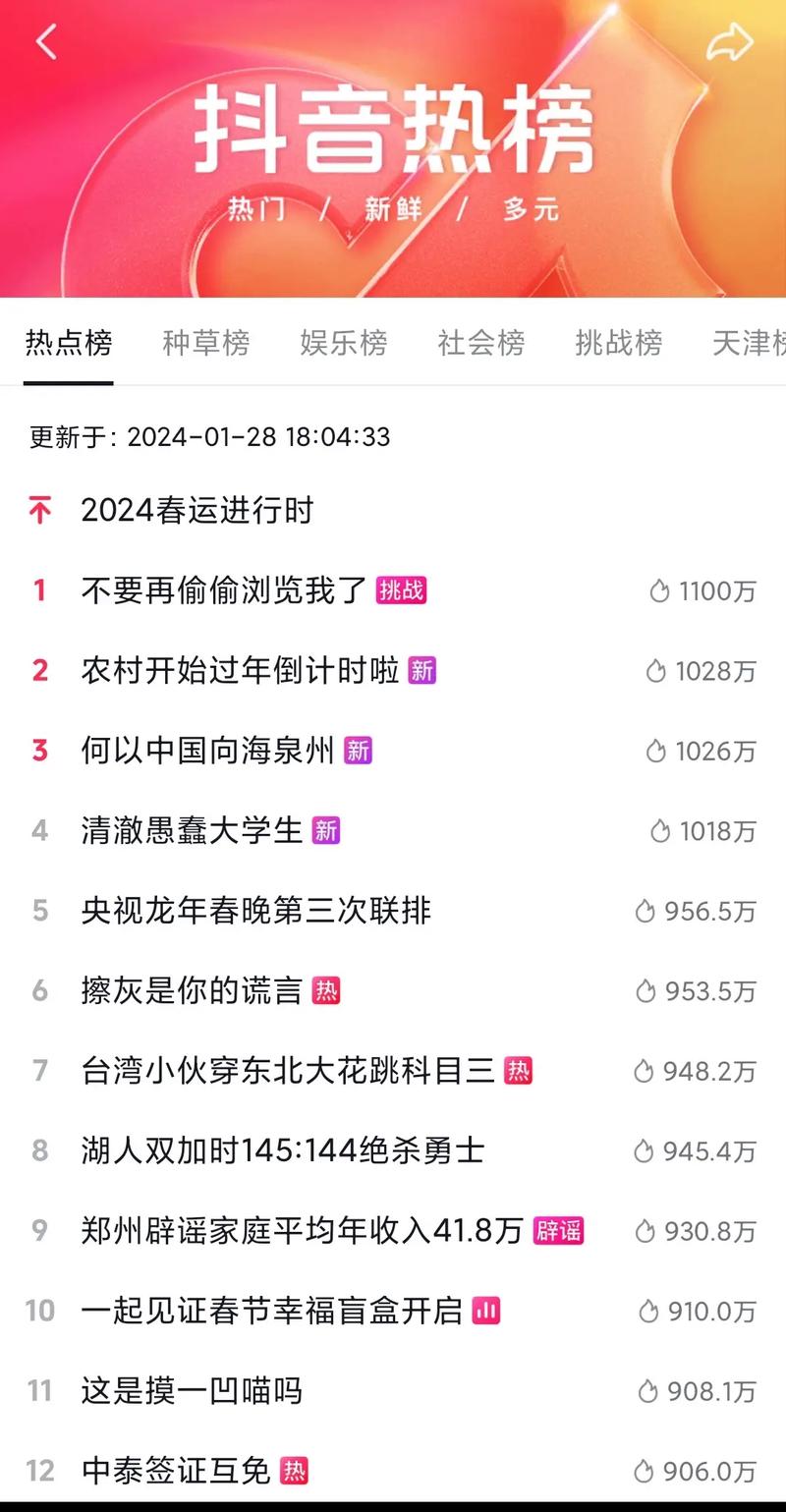Open the 天津榜 tab

pyautogui.click(x=749, y=343)
